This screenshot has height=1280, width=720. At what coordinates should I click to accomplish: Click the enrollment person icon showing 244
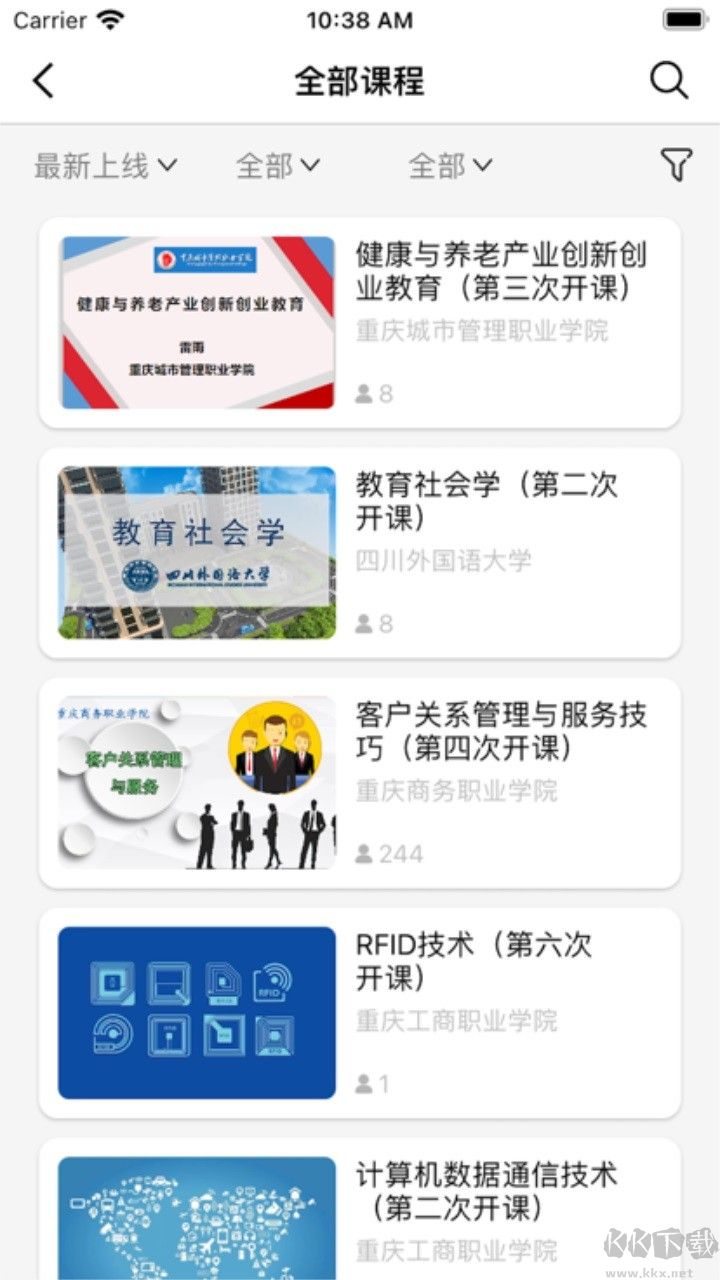[x=364, y=853]
